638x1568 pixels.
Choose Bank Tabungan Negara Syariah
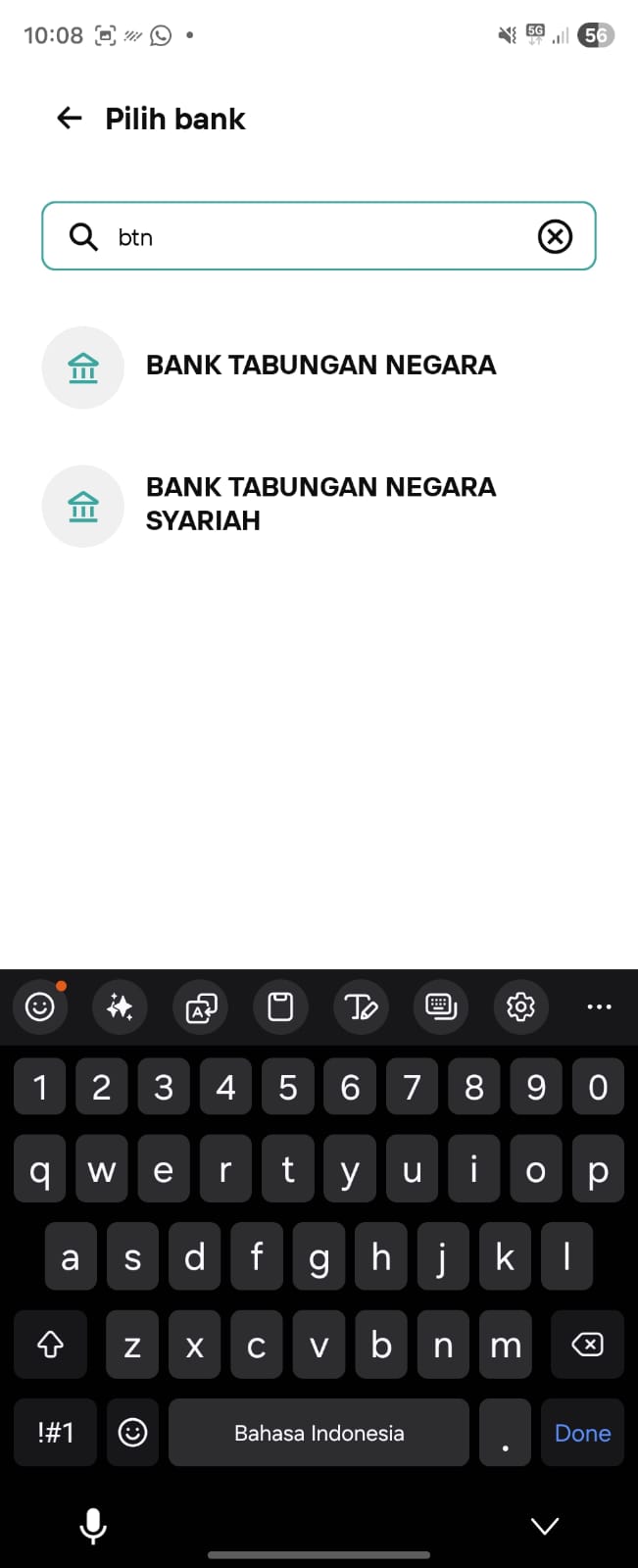[320, 504]
